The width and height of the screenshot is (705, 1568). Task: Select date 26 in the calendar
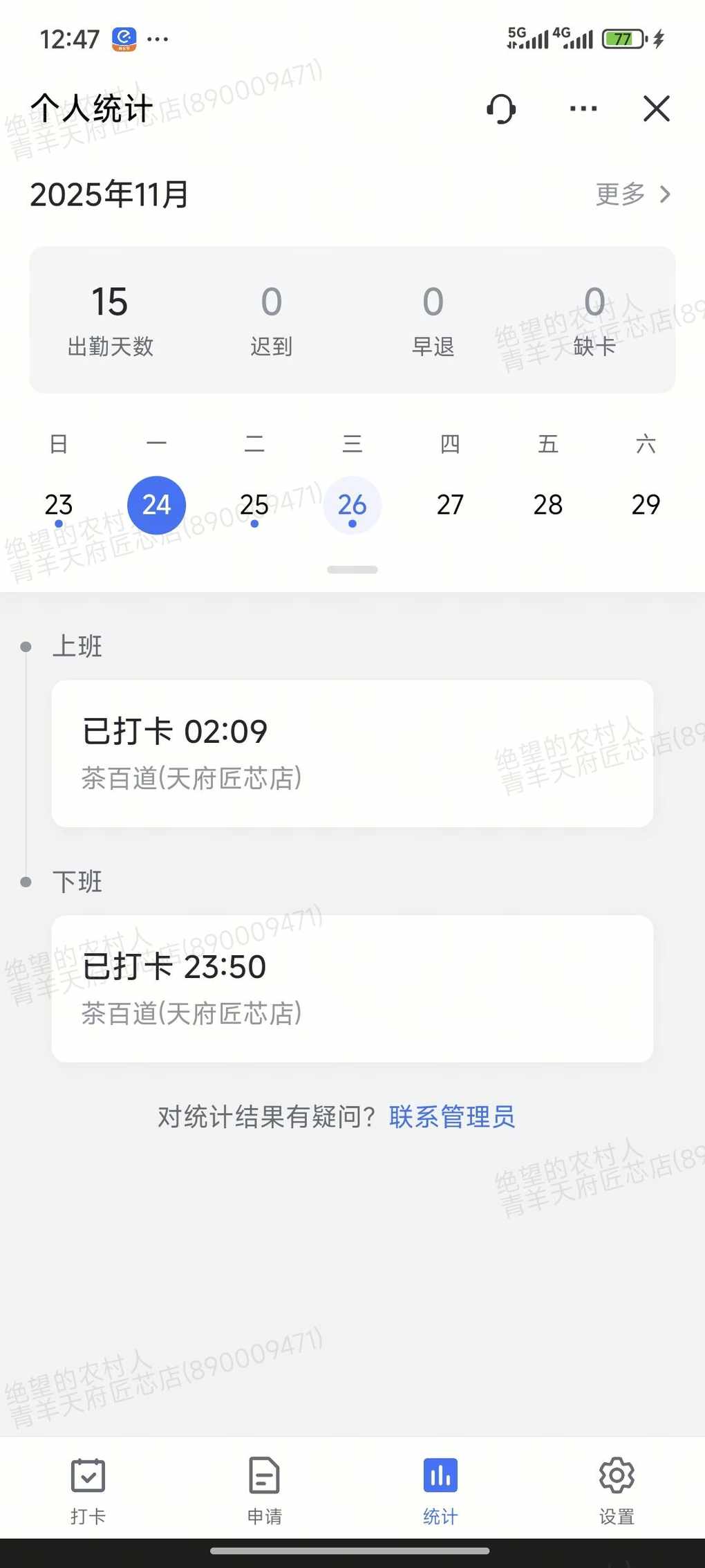[352, 505]
